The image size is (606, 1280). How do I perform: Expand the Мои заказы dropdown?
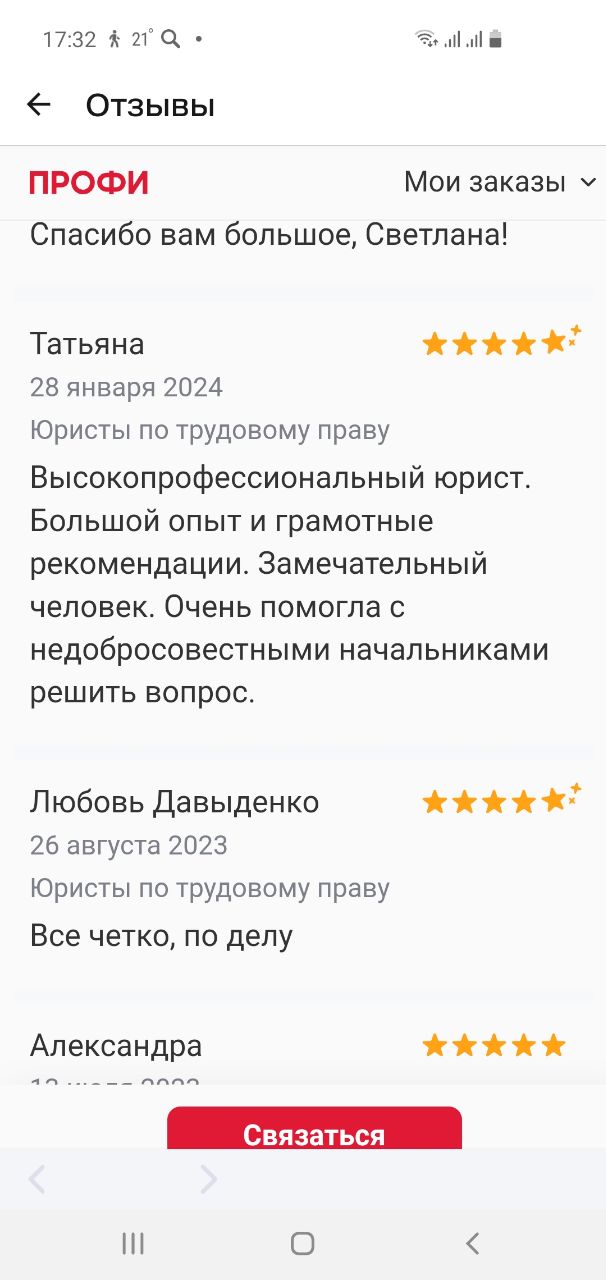tap(499, 182)
